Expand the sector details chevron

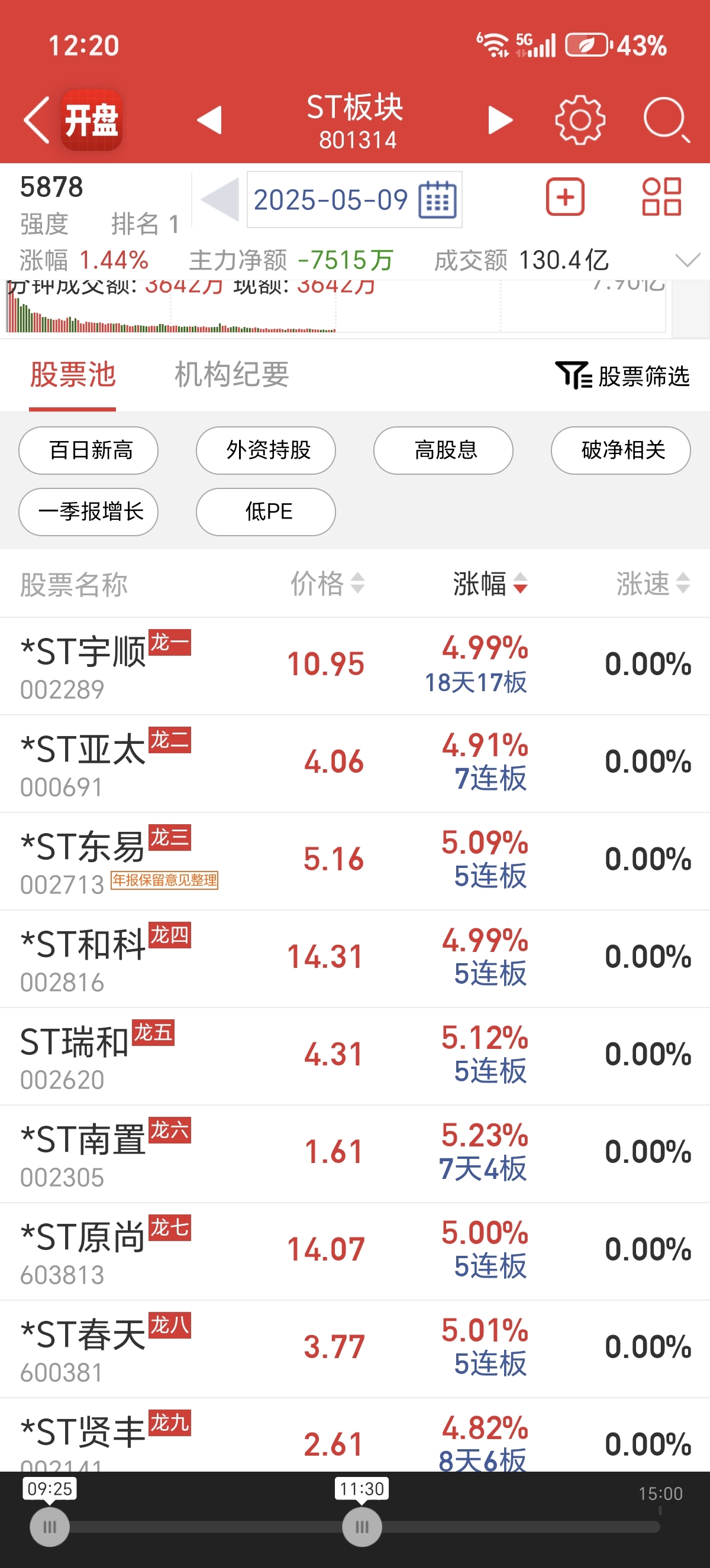[x=688, y=261]
